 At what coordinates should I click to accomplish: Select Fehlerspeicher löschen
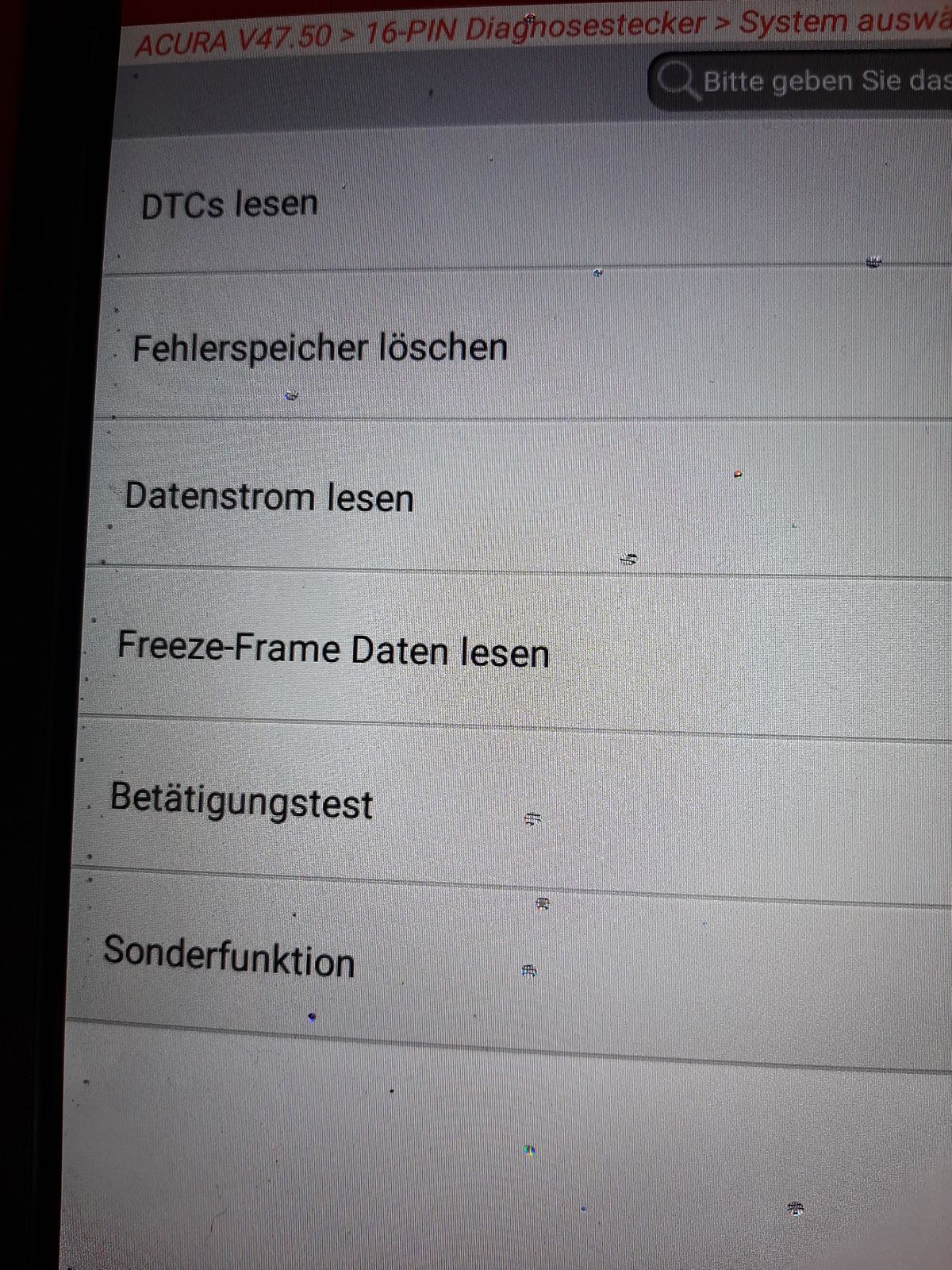point(320,348)
